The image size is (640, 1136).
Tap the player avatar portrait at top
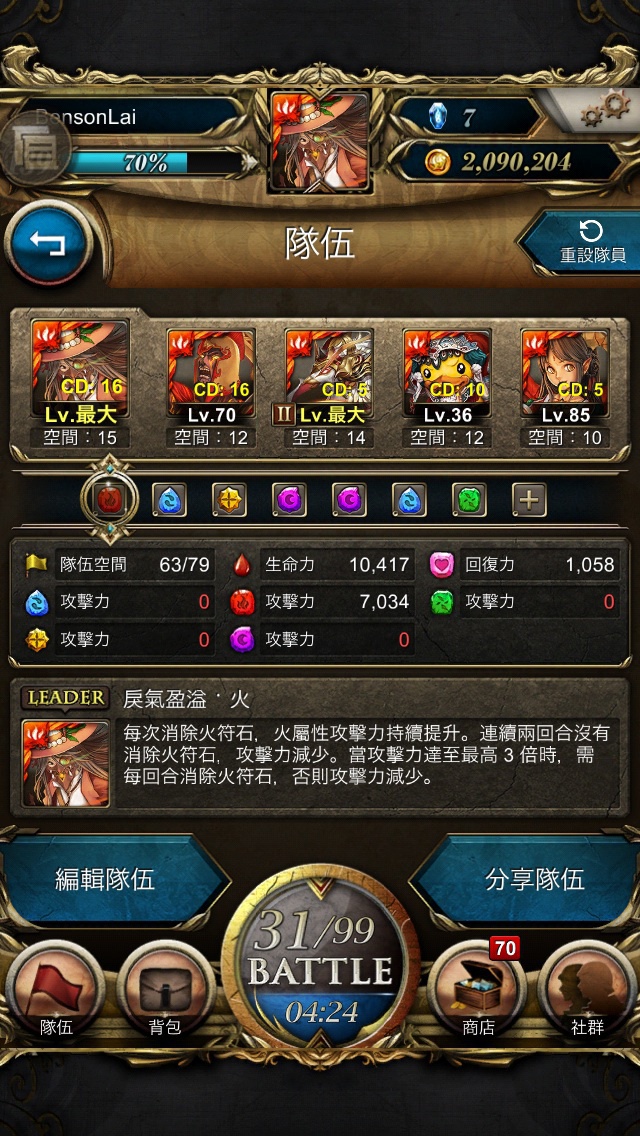[320, 141]
